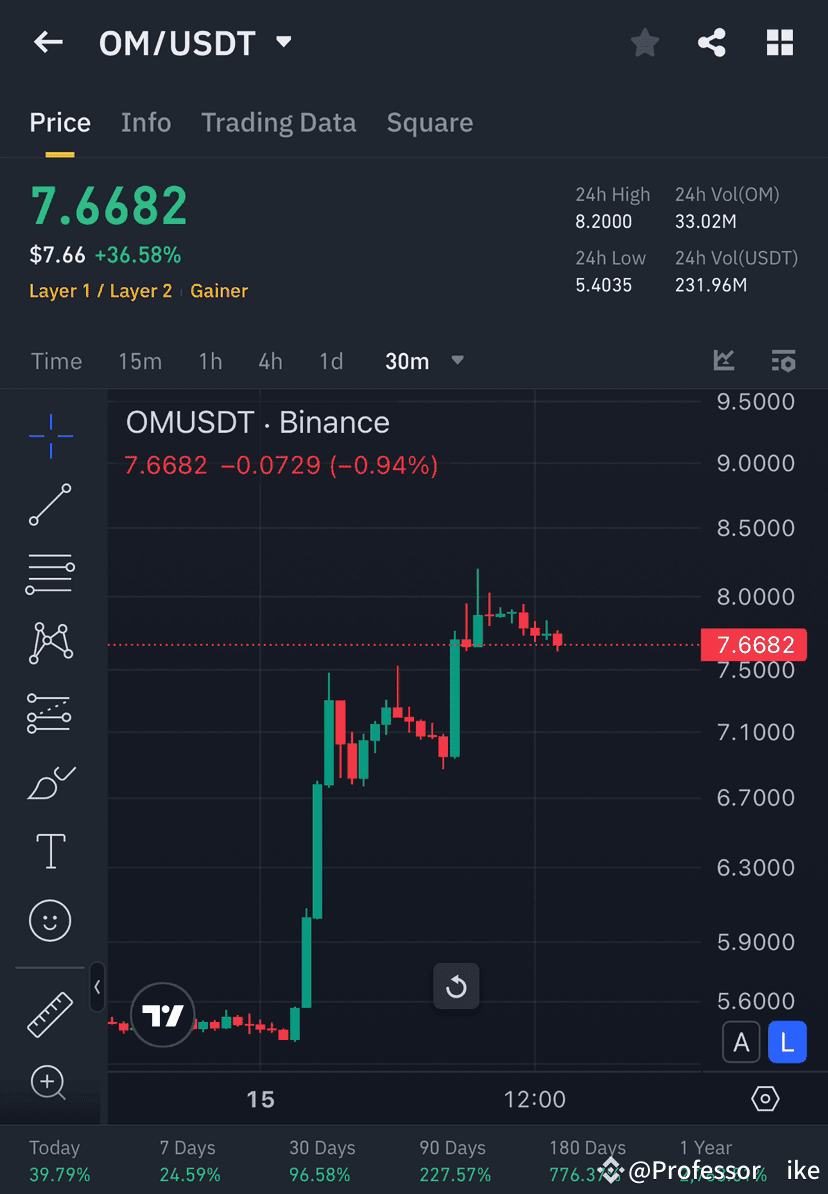Viewport: 828px width, 1194px height.
Task: Select the brush drawing tool
Action: pyautogui.click(x=50, y=781)
